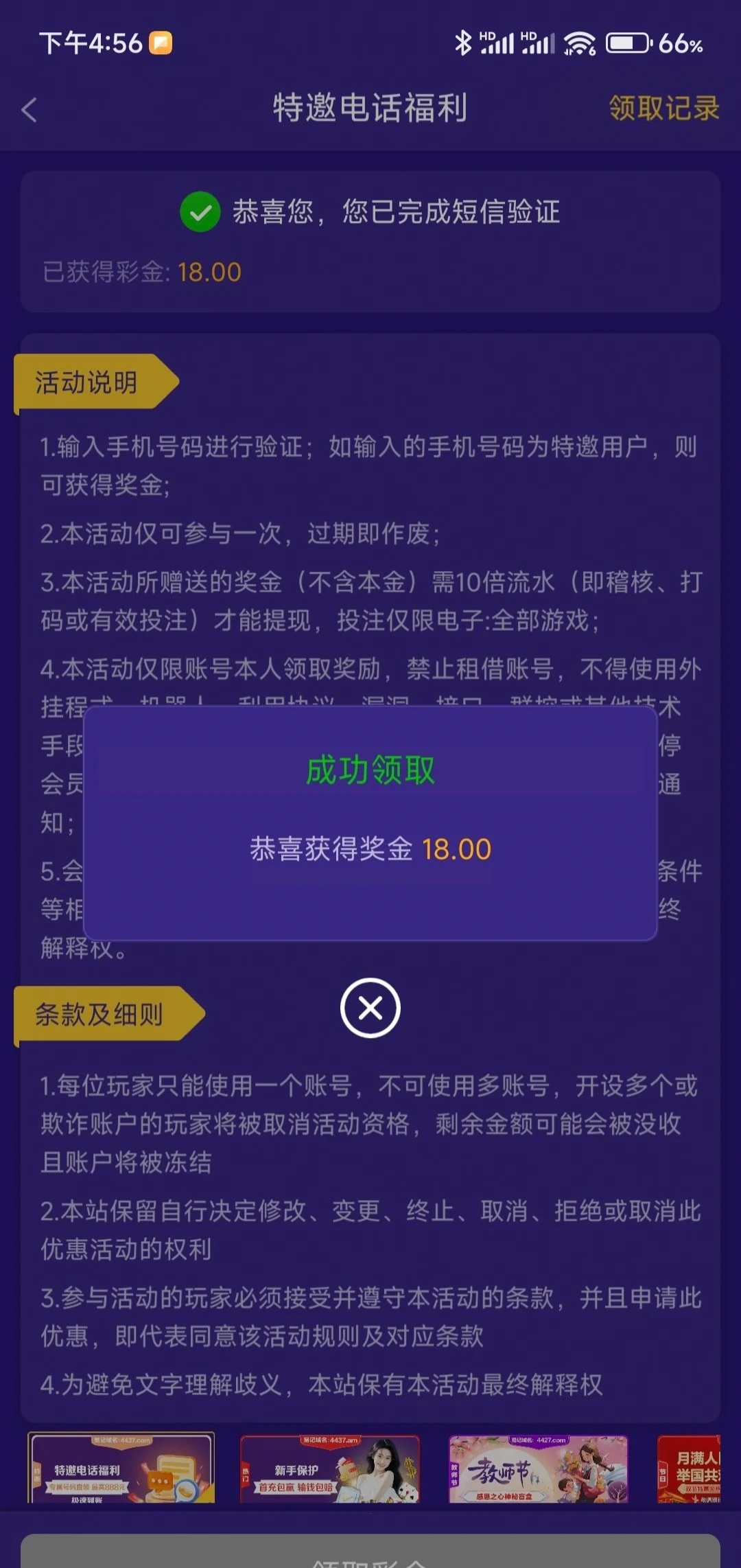Open the 特邀电话福利 banner

pos(121,1469)
